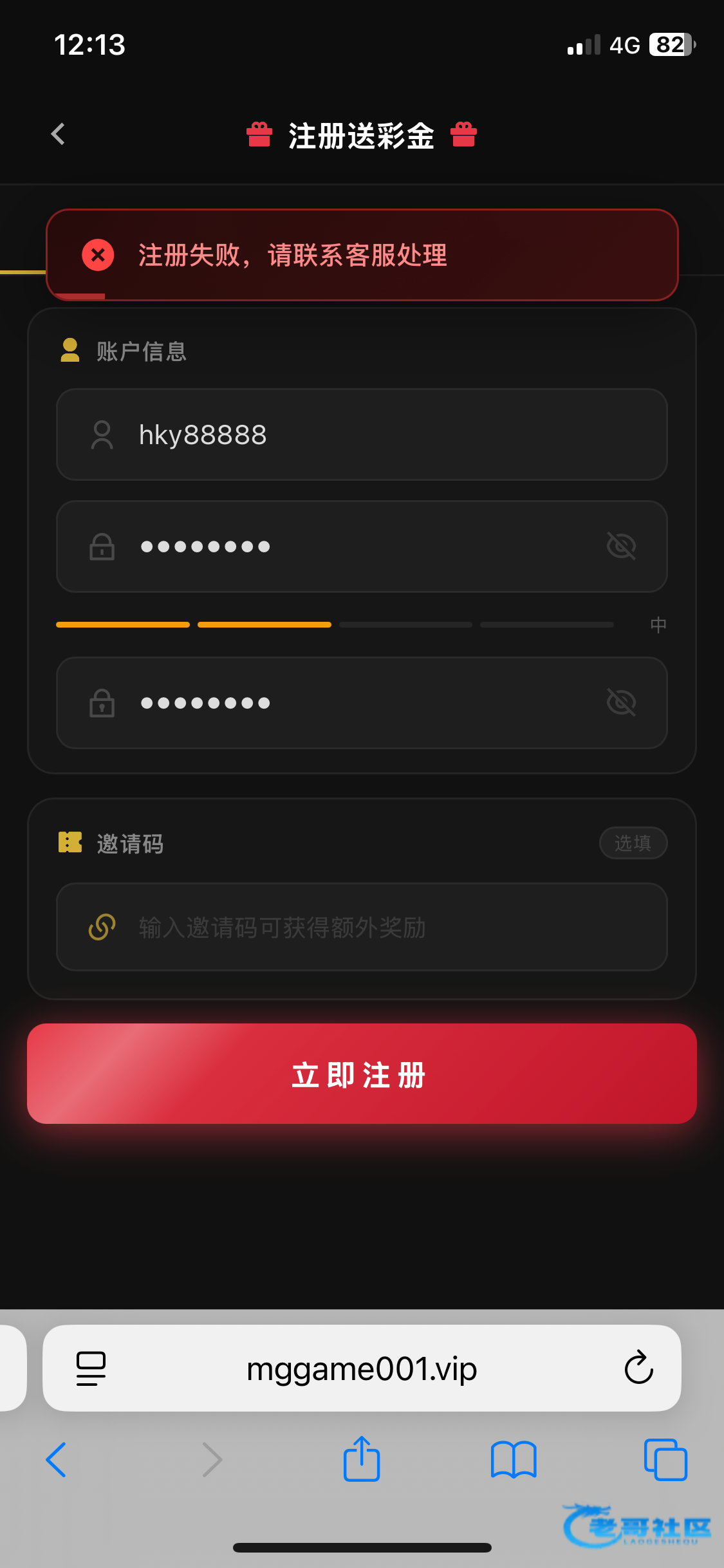The image size is (724, 1568).
Task: Open the mggame001.vip address bar
Action: pyautogui.click(x=362, y=1368)
